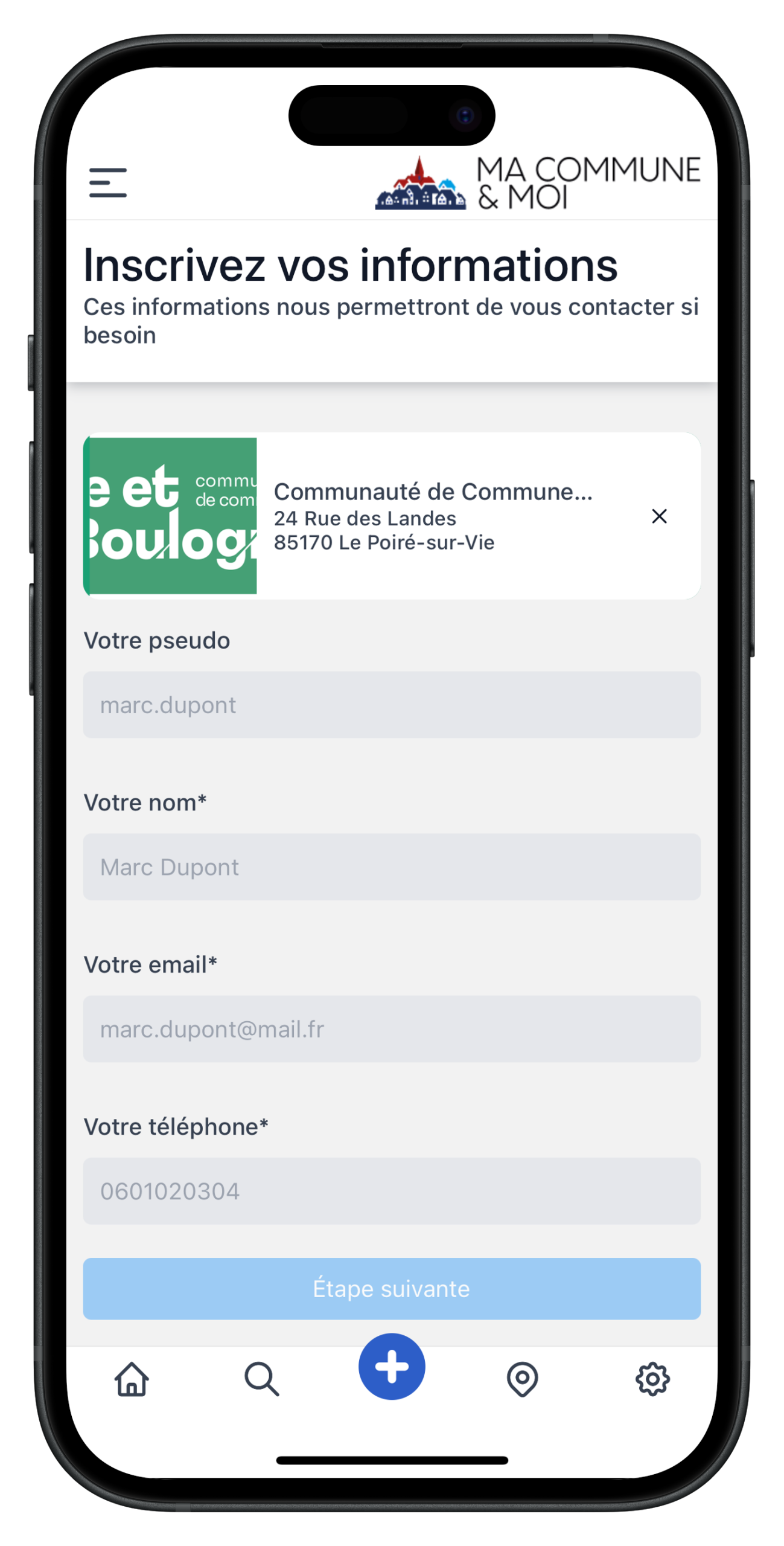Screen dimensions: 784x1546
Task: Go to the home tab
Action: (x=132, y=1379)
